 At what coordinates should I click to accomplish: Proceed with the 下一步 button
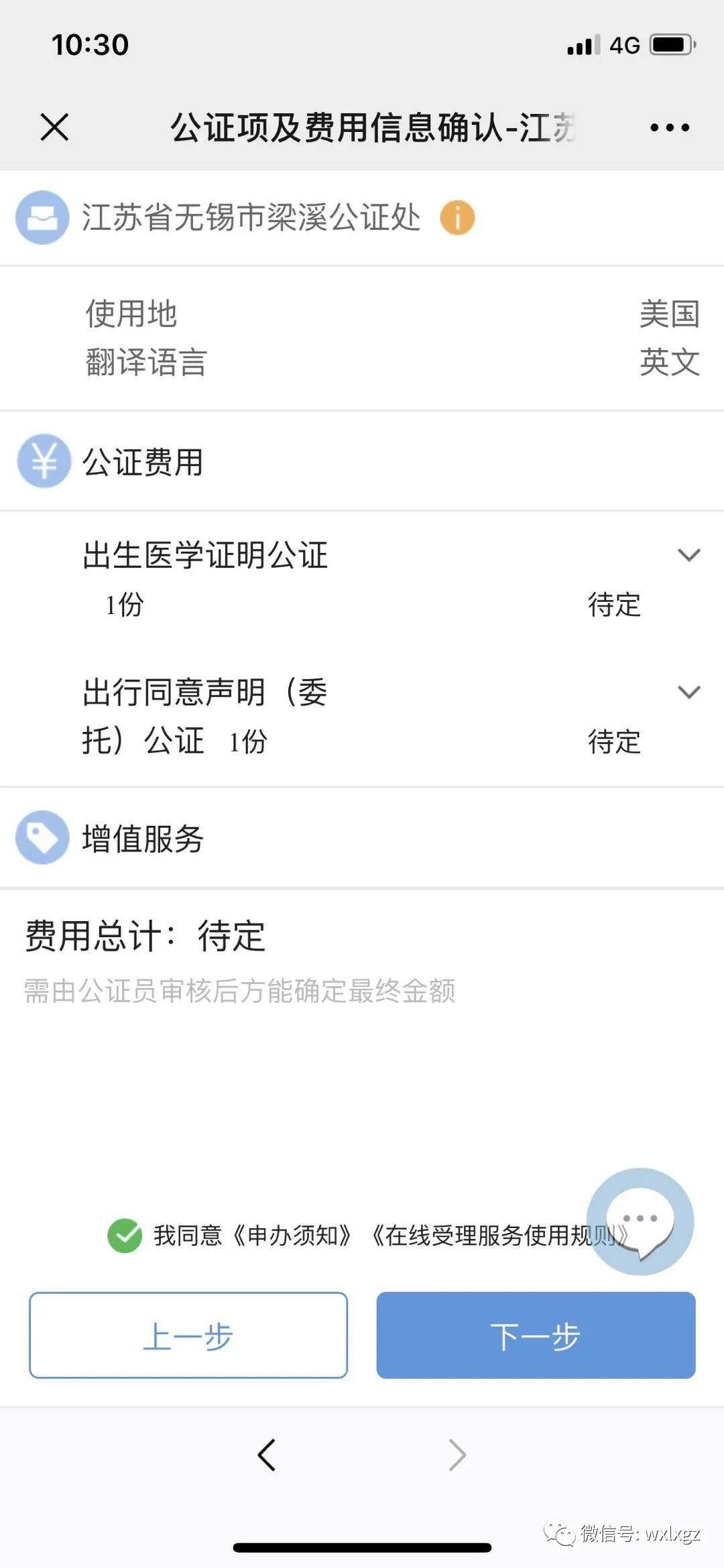pos(536,1335)
